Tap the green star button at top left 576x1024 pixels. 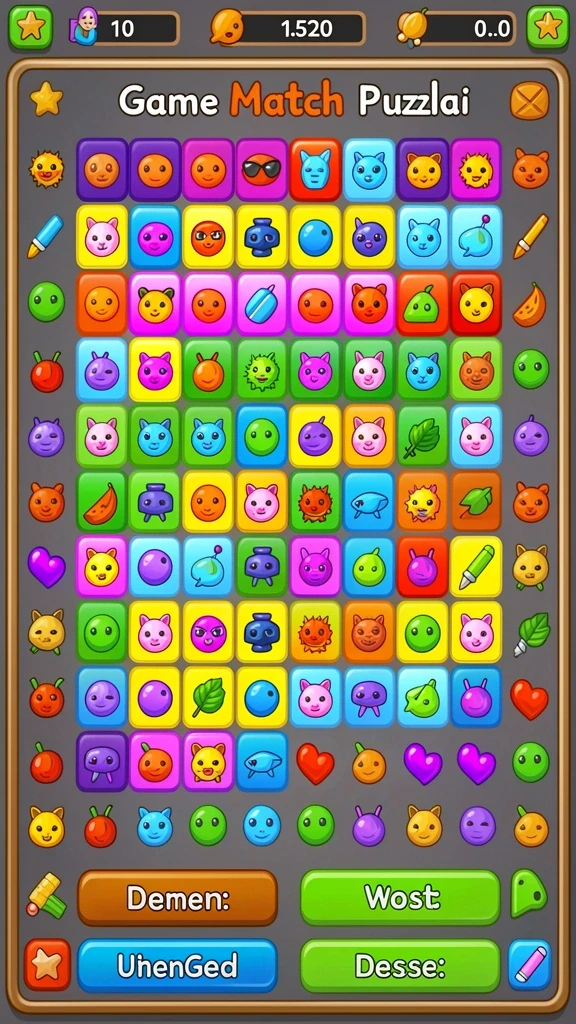point(31,27)
